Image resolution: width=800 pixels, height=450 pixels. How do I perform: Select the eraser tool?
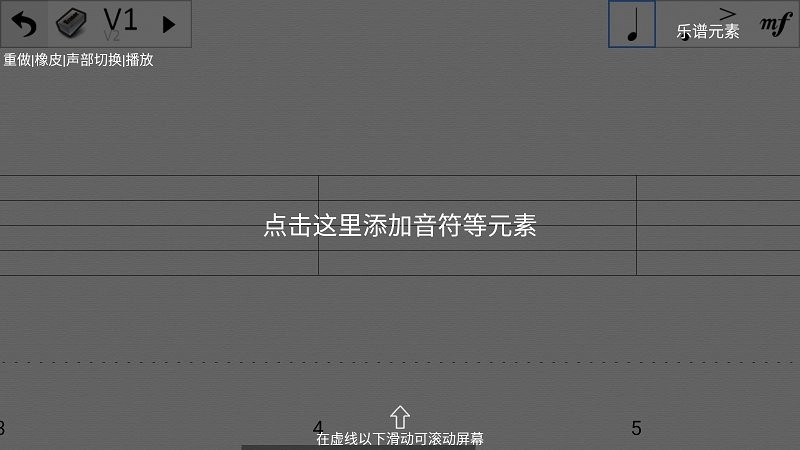click(x=70, y=23)
